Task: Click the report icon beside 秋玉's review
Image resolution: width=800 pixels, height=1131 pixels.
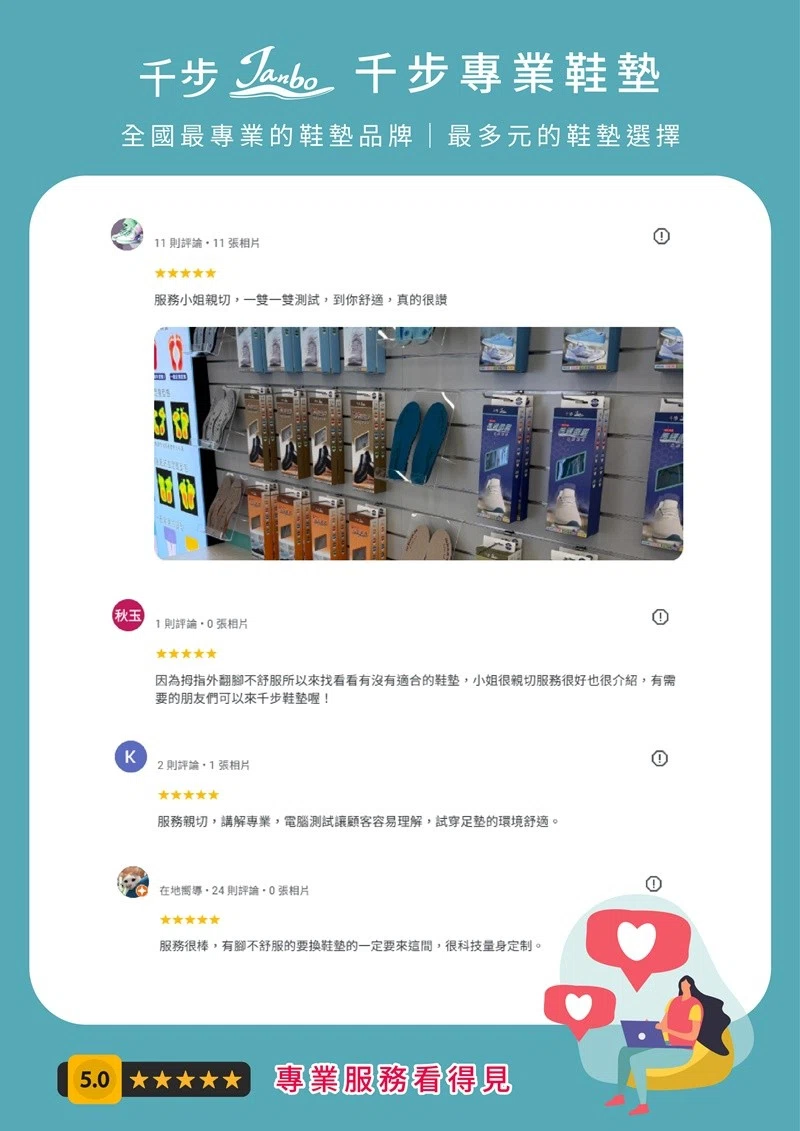Action: click(659, 617)
